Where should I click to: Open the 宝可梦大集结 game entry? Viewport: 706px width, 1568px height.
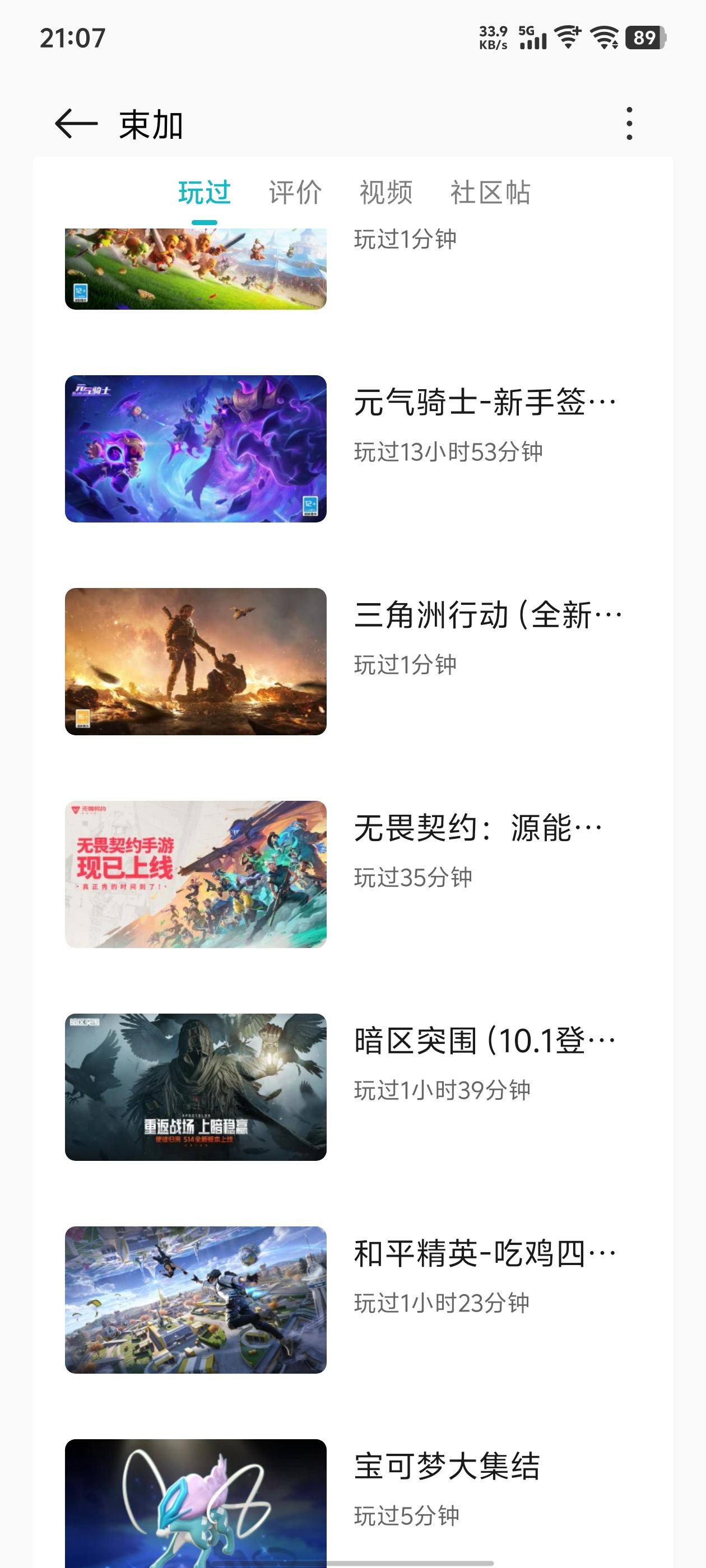[447, 1466]
